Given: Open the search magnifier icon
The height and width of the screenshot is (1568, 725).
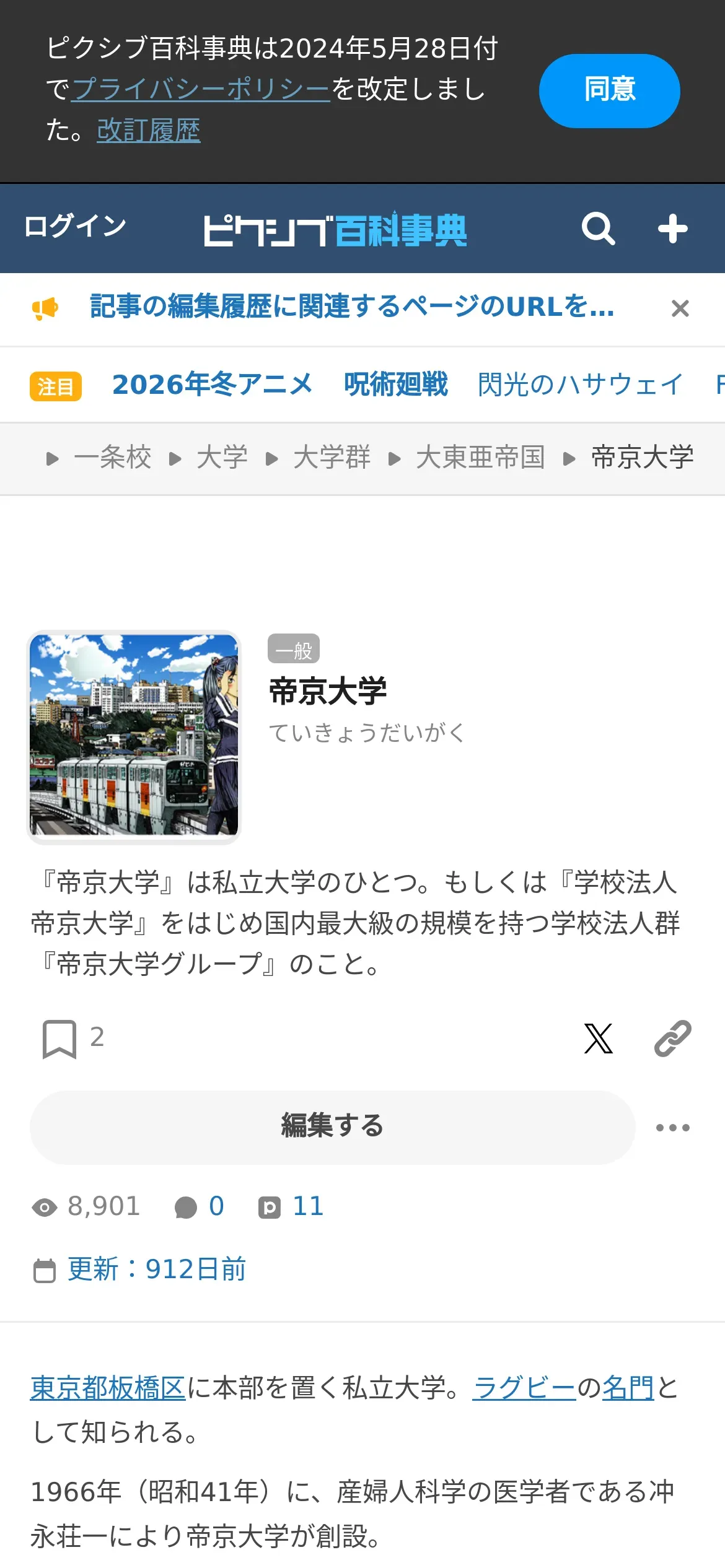Looking at the screenshot, I should click(x=598, y=229).
